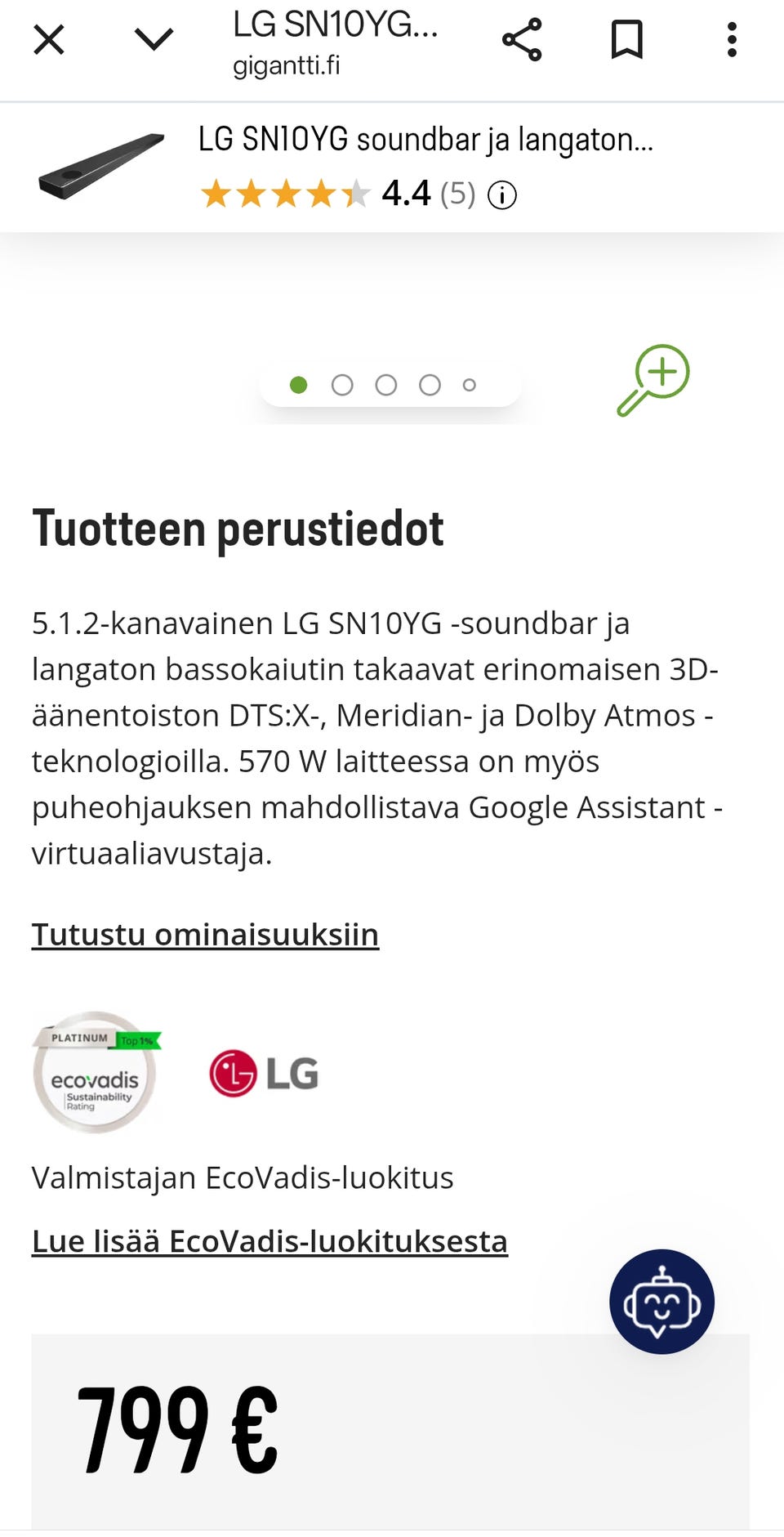The width and height of the screenshot is (784, 1537).
Task: Open Lue lisää EcoVadis-luokituksesta
Action: (269, 1240)
